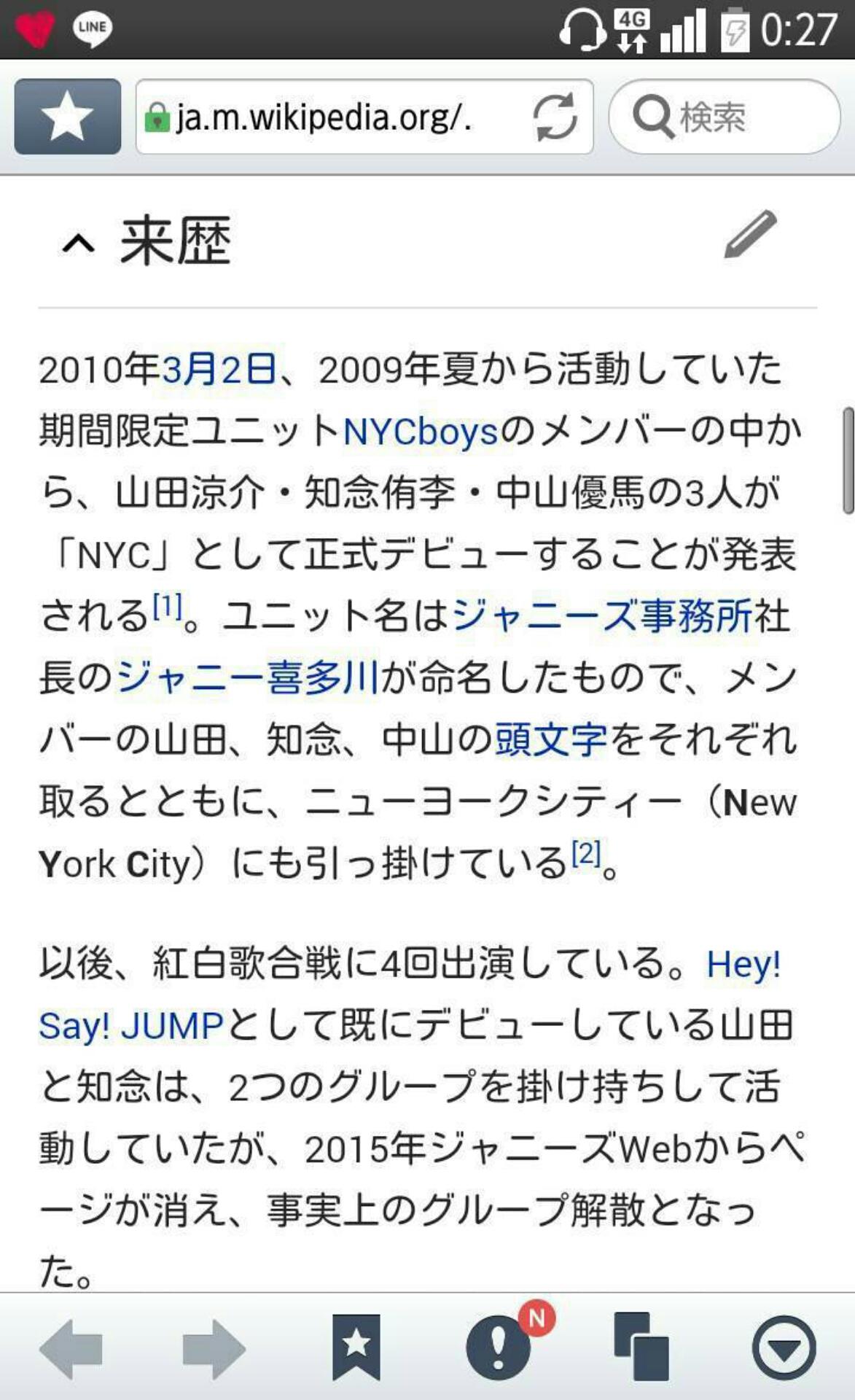The image size is (855, 1400).
Task: Open the 3月2日 link
Action: pos(219,370)
